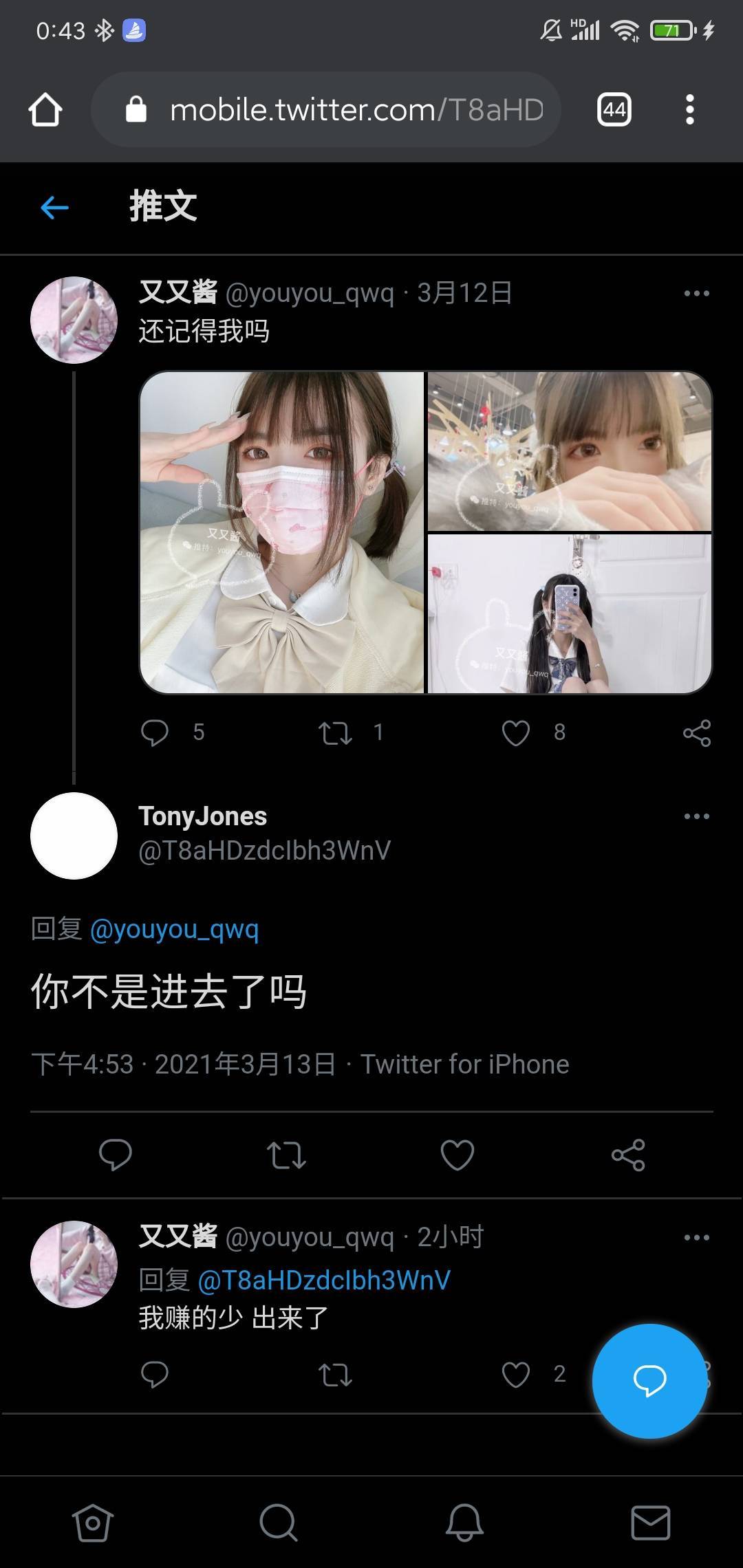Open the browser three-dot menu
The image size is (743, 1568).
point(689,110)
